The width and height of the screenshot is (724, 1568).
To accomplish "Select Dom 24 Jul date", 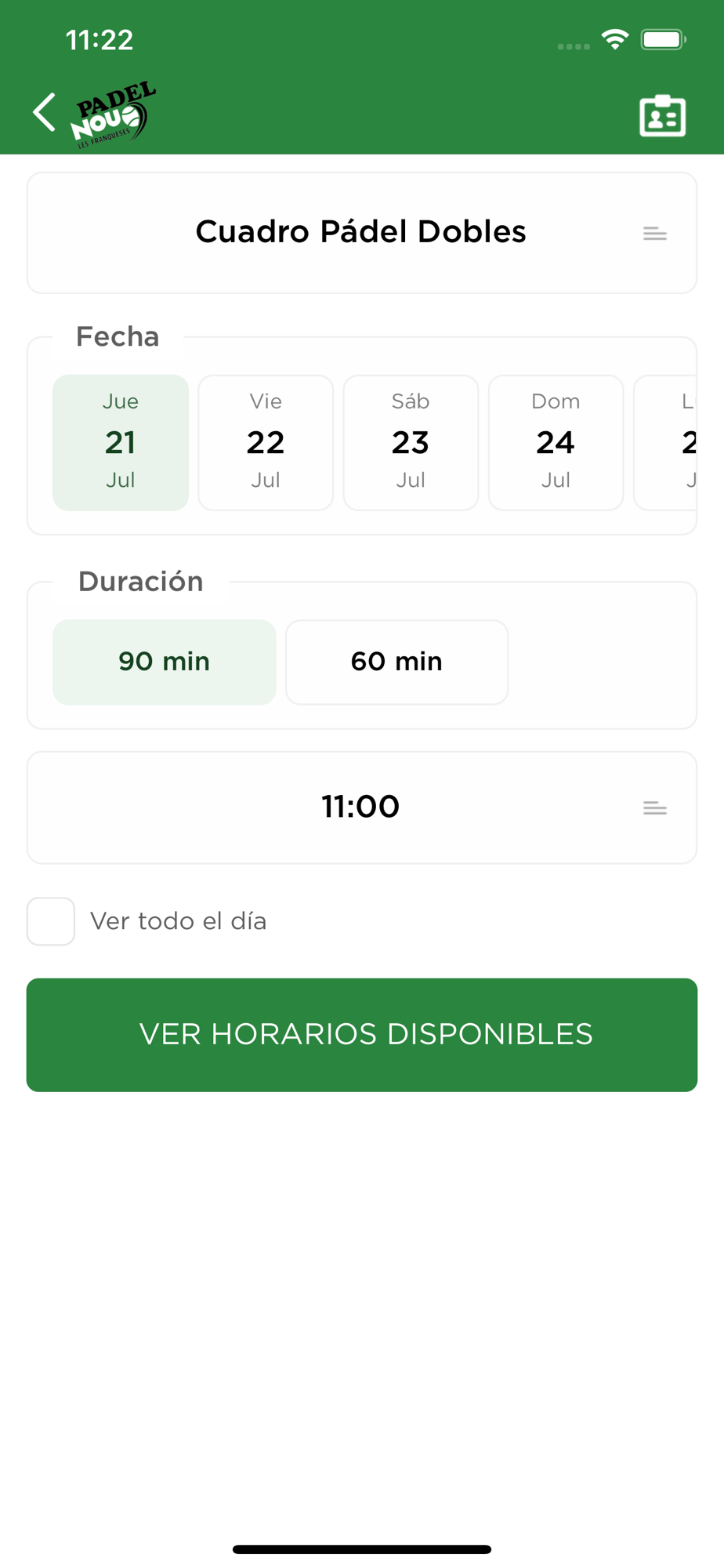I will click(x=556, y=442).
